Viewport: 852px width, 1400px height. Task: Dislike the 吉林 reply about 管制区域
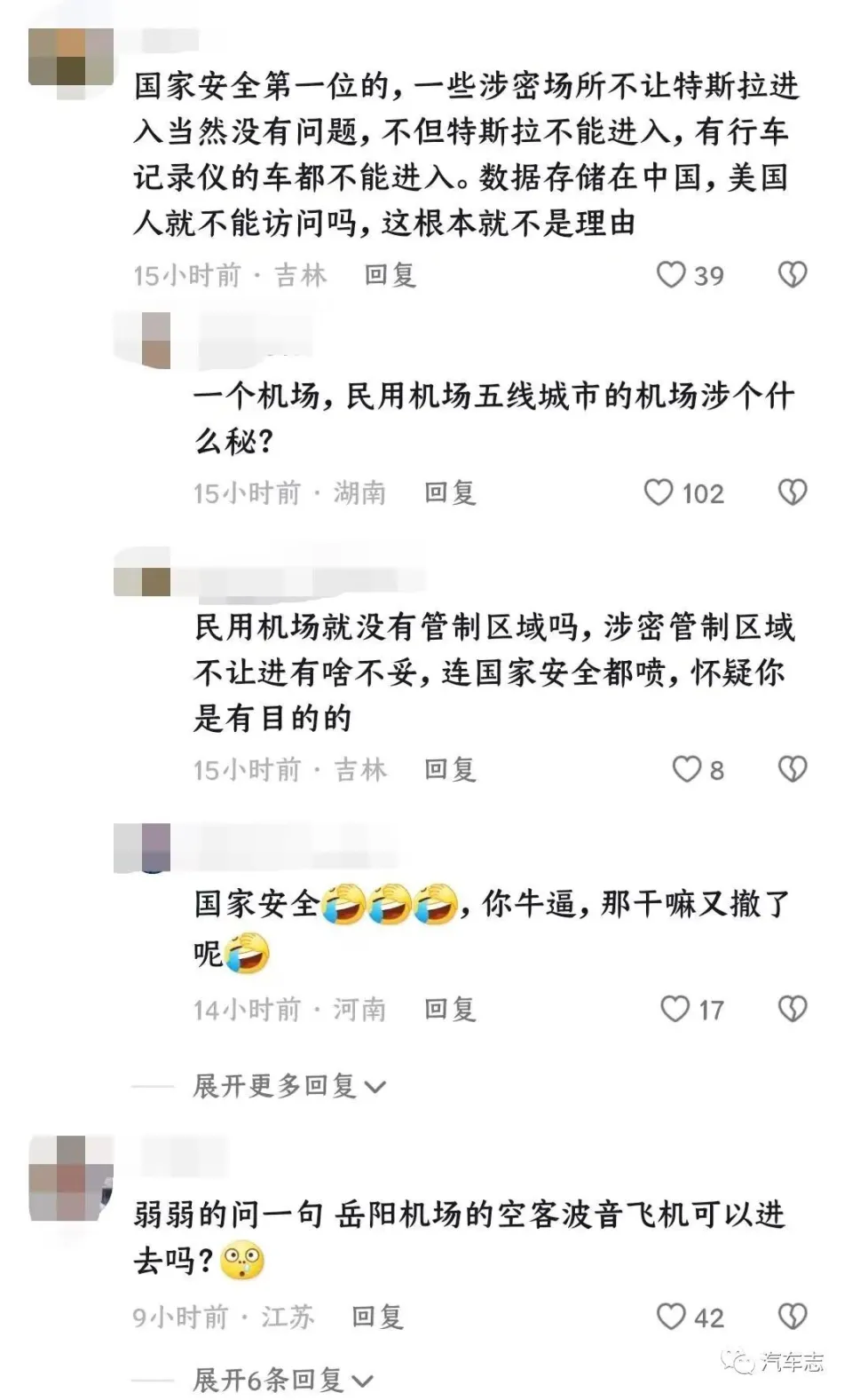792,769
